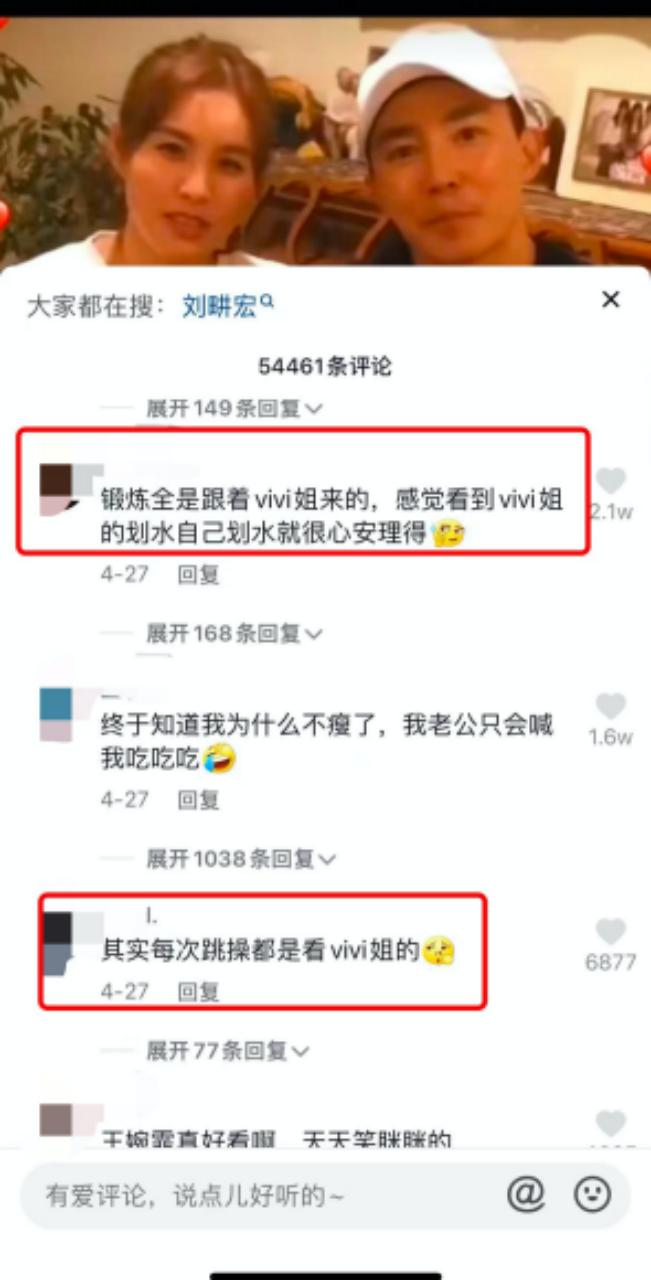Reply to the 我老公只会喊我吃吃吃 comment

pyautogui.click(x=198, y=799)
